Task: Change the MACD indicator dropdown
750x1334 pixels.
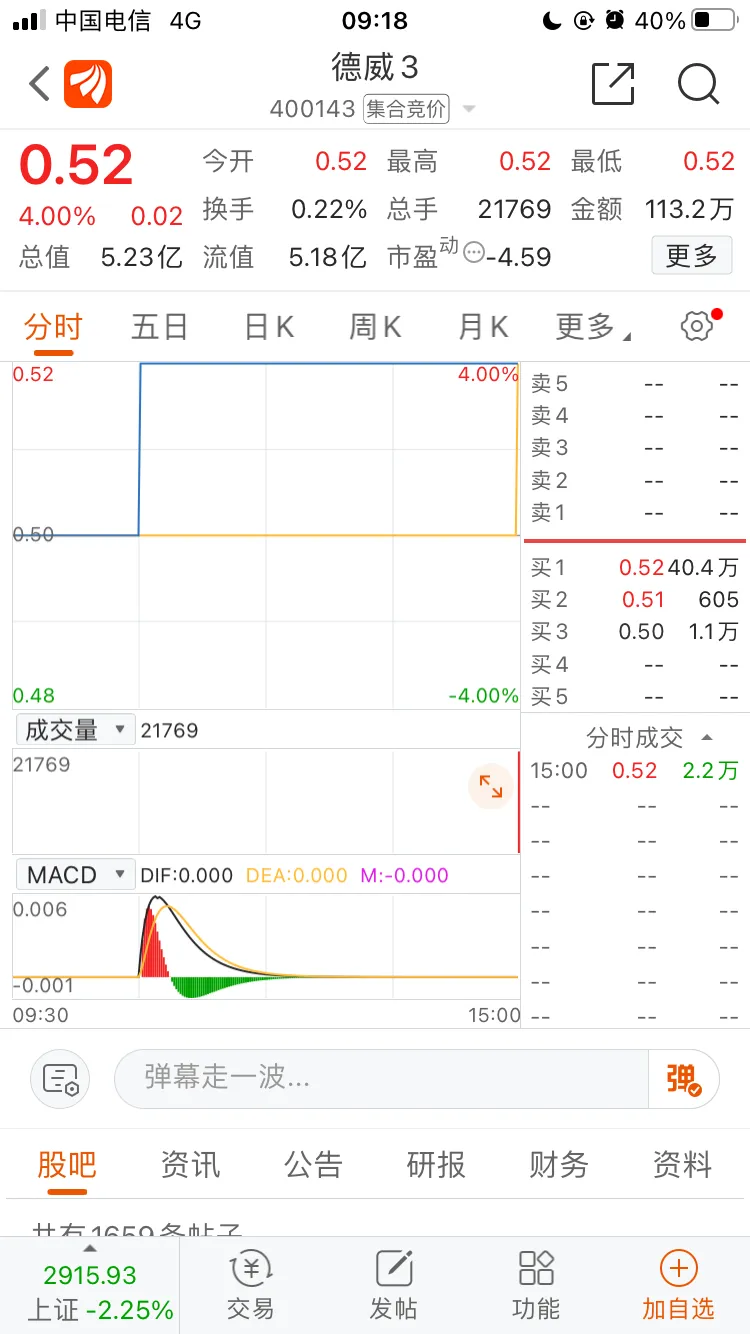Action: (74, 875)
